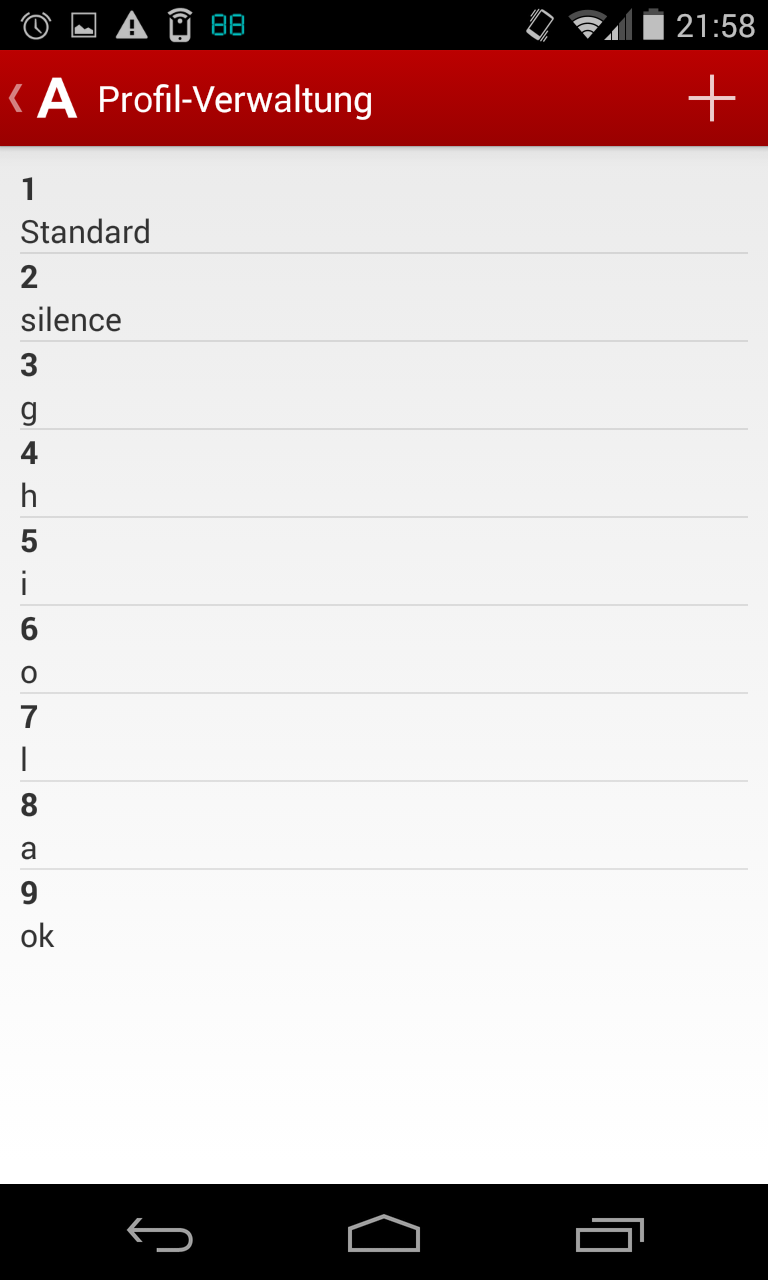Open profile 6 named o
This screenshot has width=768, height=1280.
point(384,650)
